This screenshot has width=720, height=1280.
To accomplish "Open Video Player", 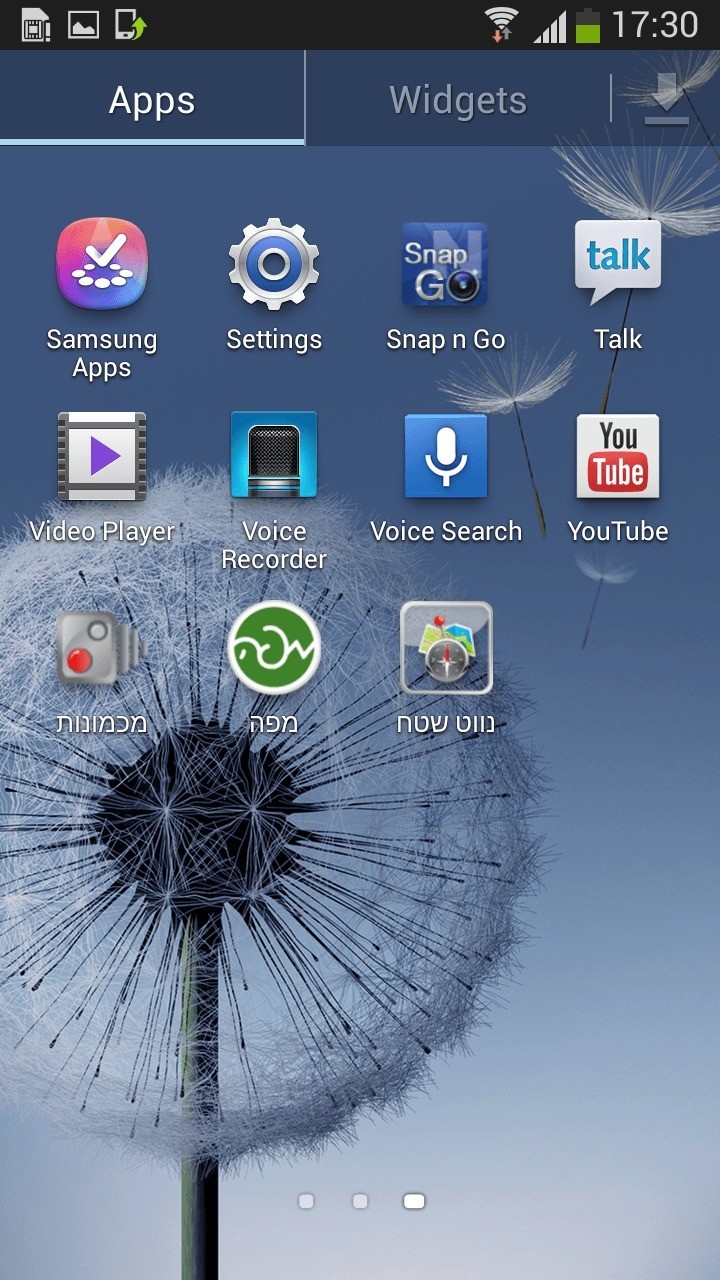I will (x=102, y=457).
